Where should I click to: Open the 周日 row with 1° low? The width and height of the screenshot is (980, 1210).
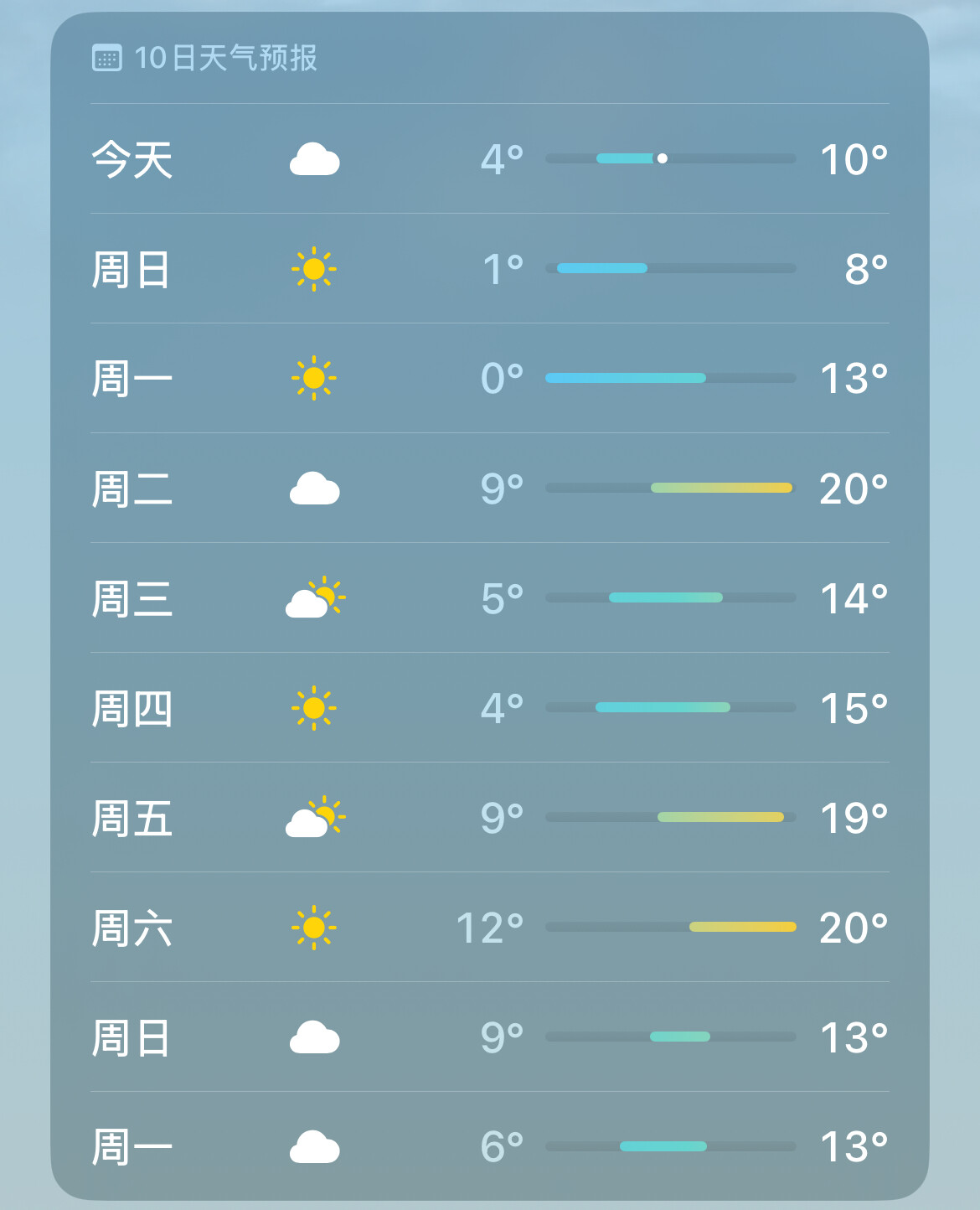coord(489,269)
